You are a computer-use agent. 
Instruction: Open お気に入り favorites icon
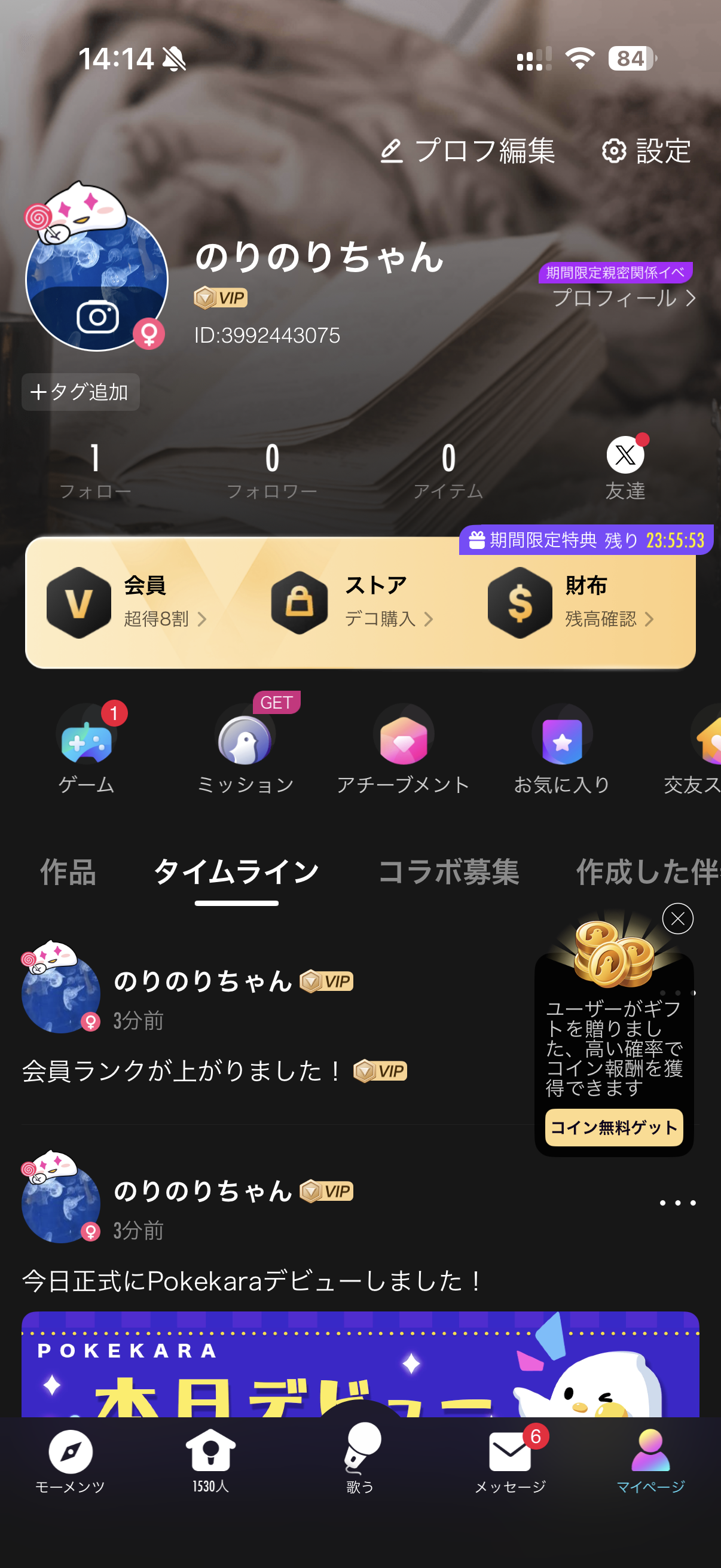[562, 742]
